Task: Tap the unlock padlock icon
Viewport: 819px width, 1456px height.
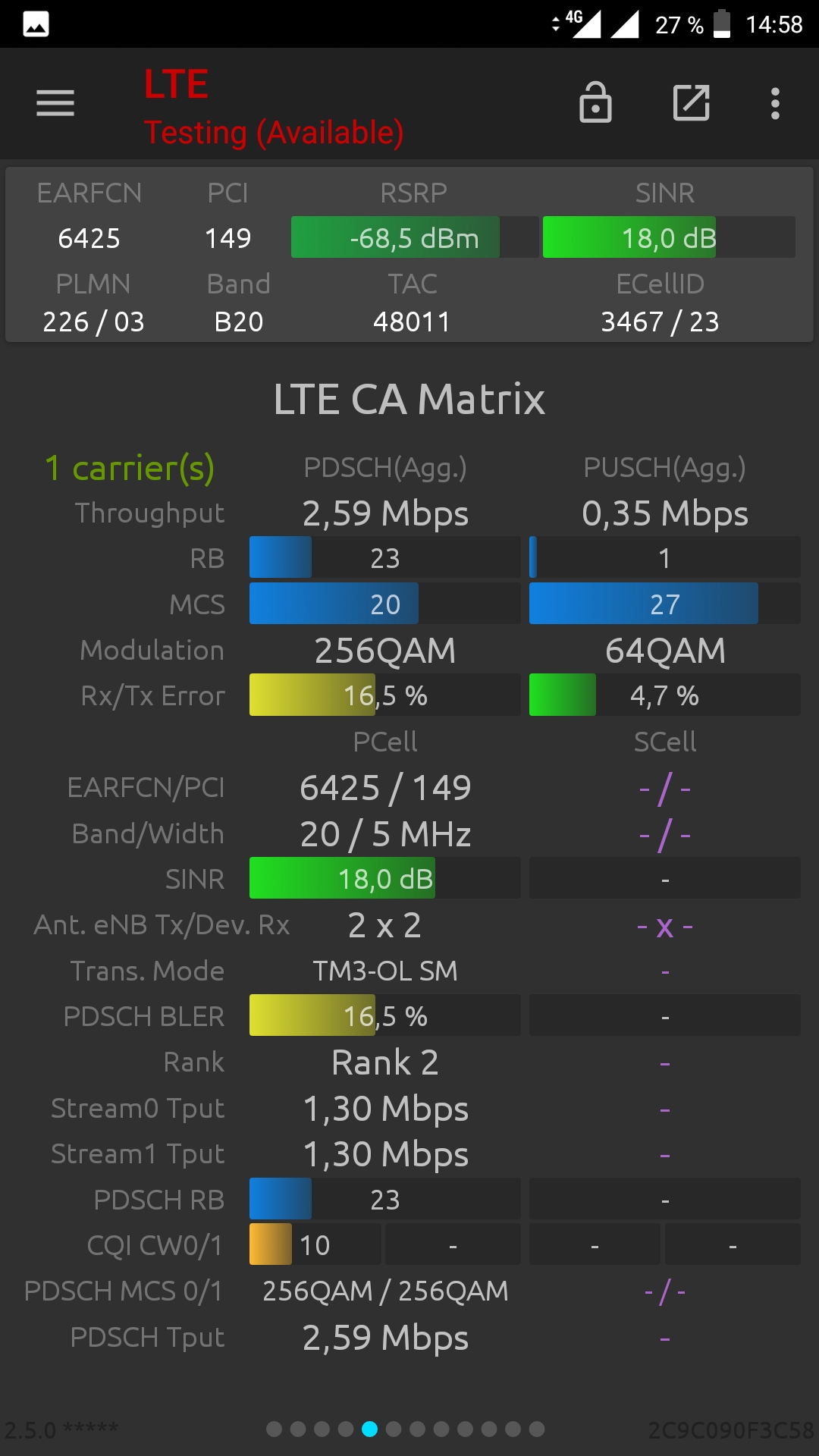Action: (595, 102)
